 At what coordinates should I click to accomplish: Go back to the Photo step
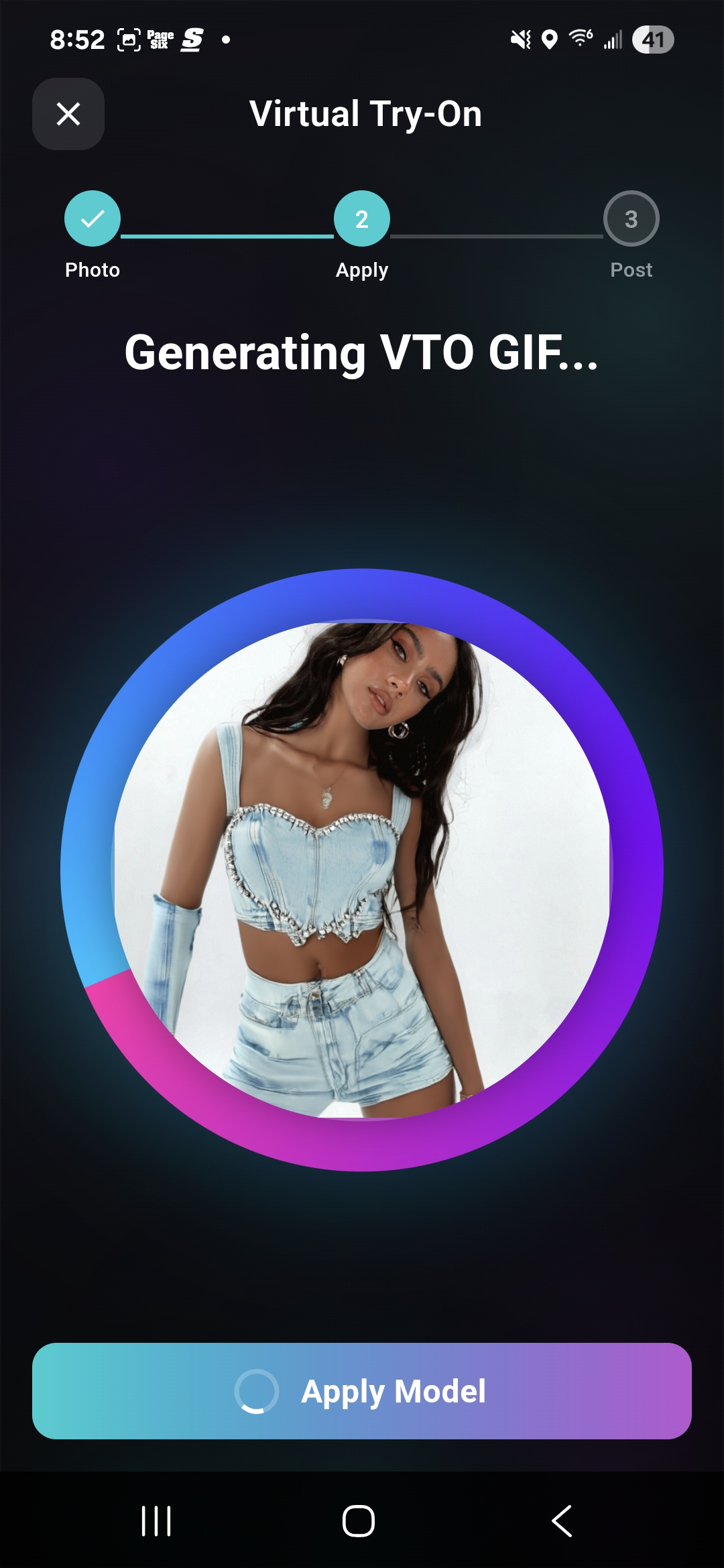[x=93, y=219]
